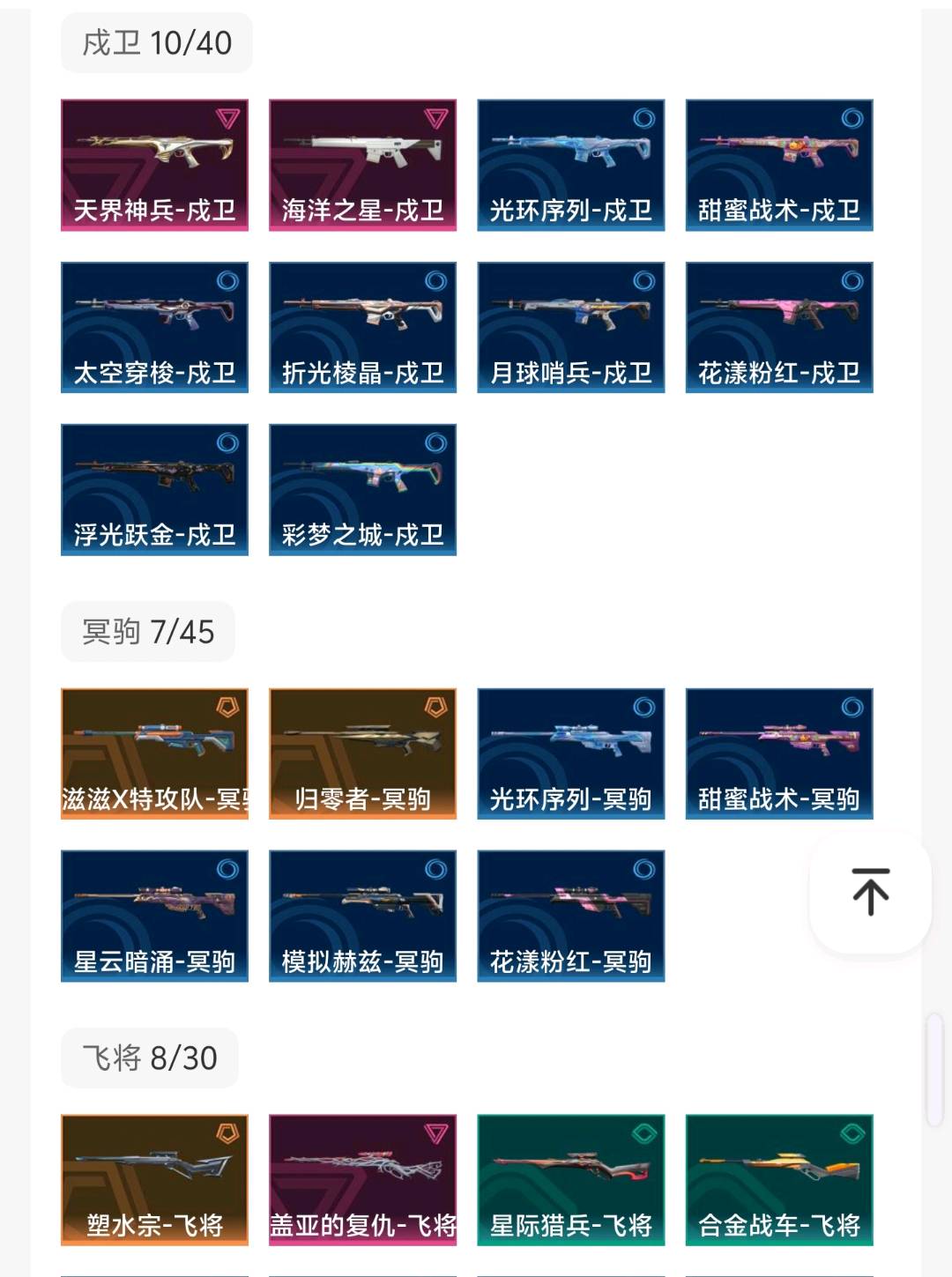
Task: Select the 合金战车-飞将 skin tile
Action: coord(779,1179)
